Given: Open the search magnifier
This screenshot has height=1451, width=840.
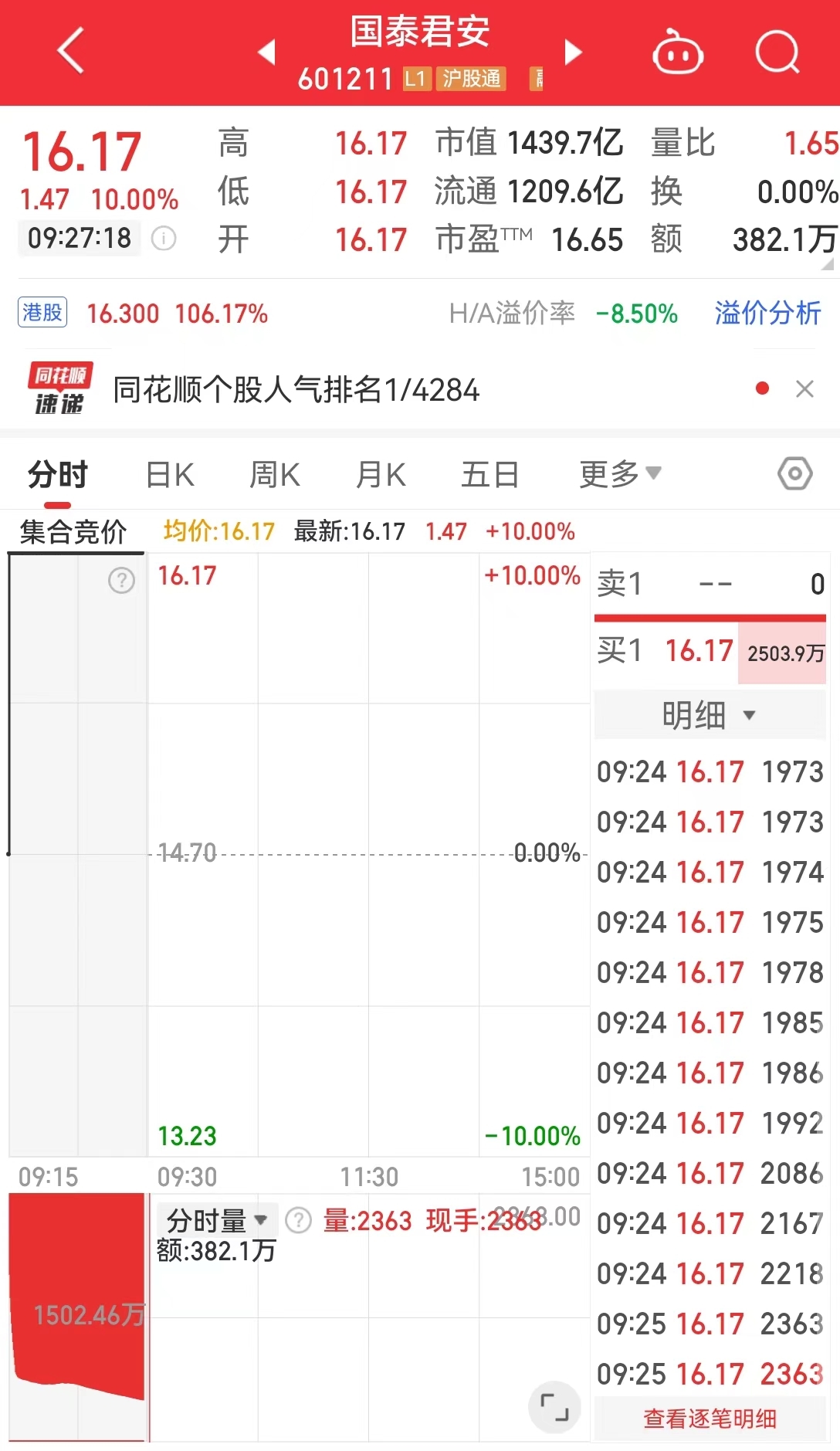Looking at the screenshot, I should pos(777,53).
